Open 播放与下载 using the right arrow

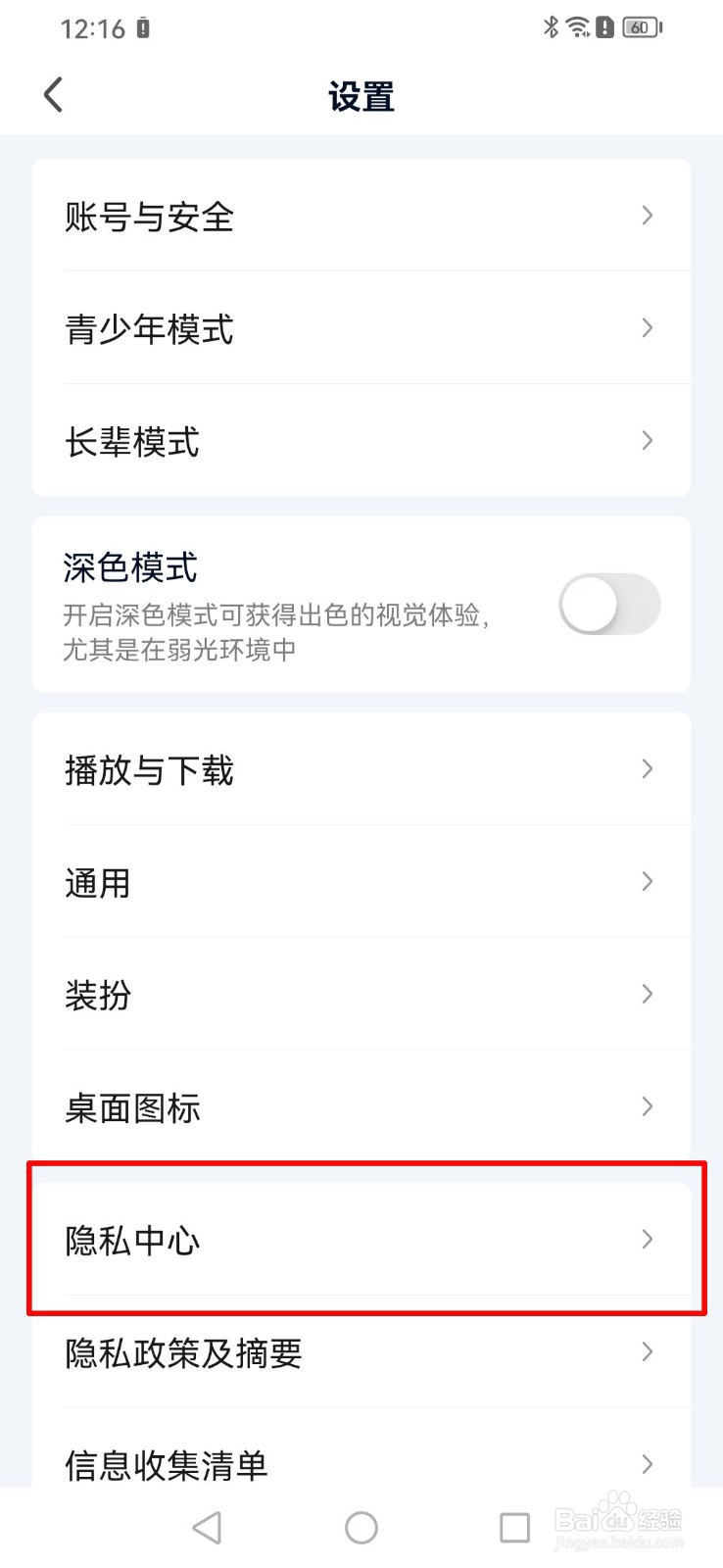pyautogui.click(x=647, y=769)
